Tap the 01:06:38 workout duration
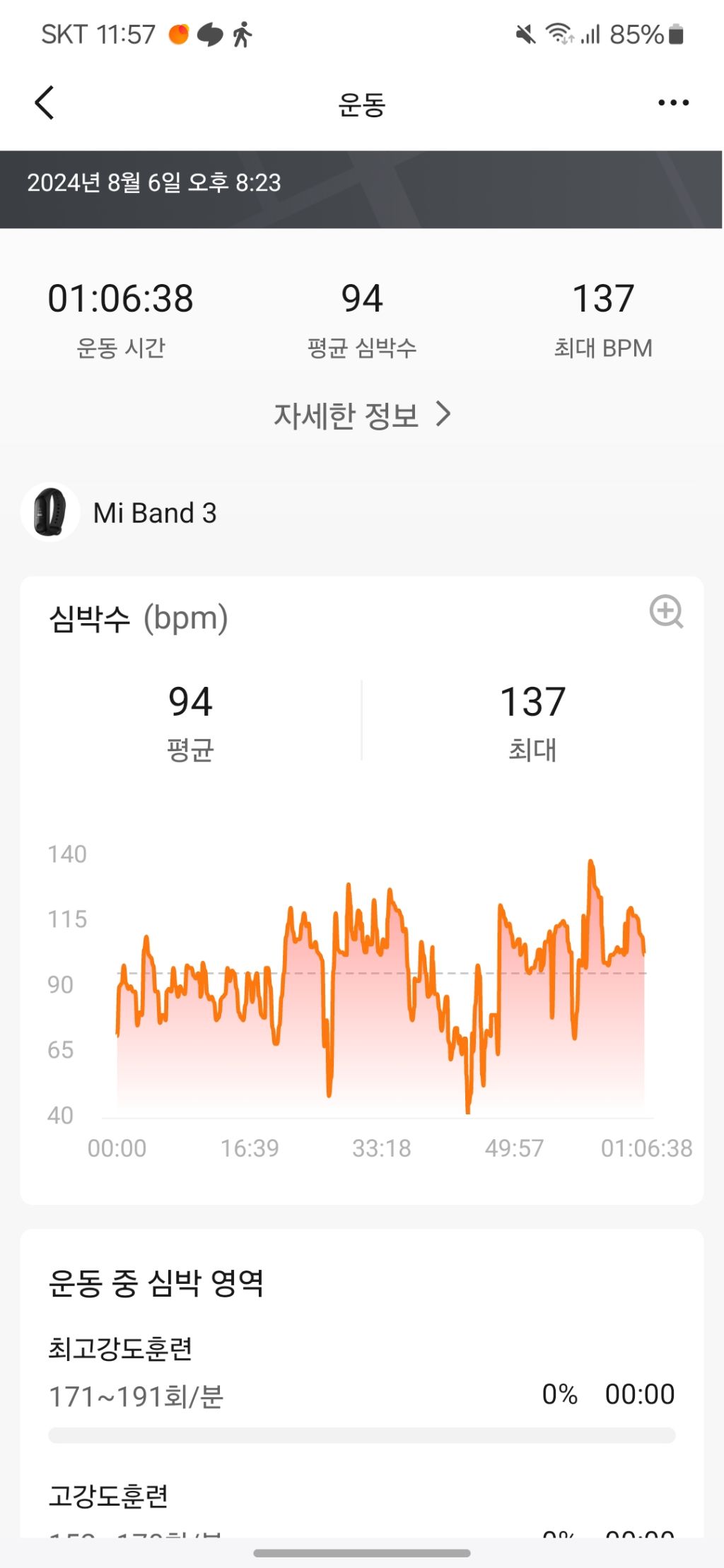The width and height of the screenshot is (724, 1568). click(x=122, y=298)
